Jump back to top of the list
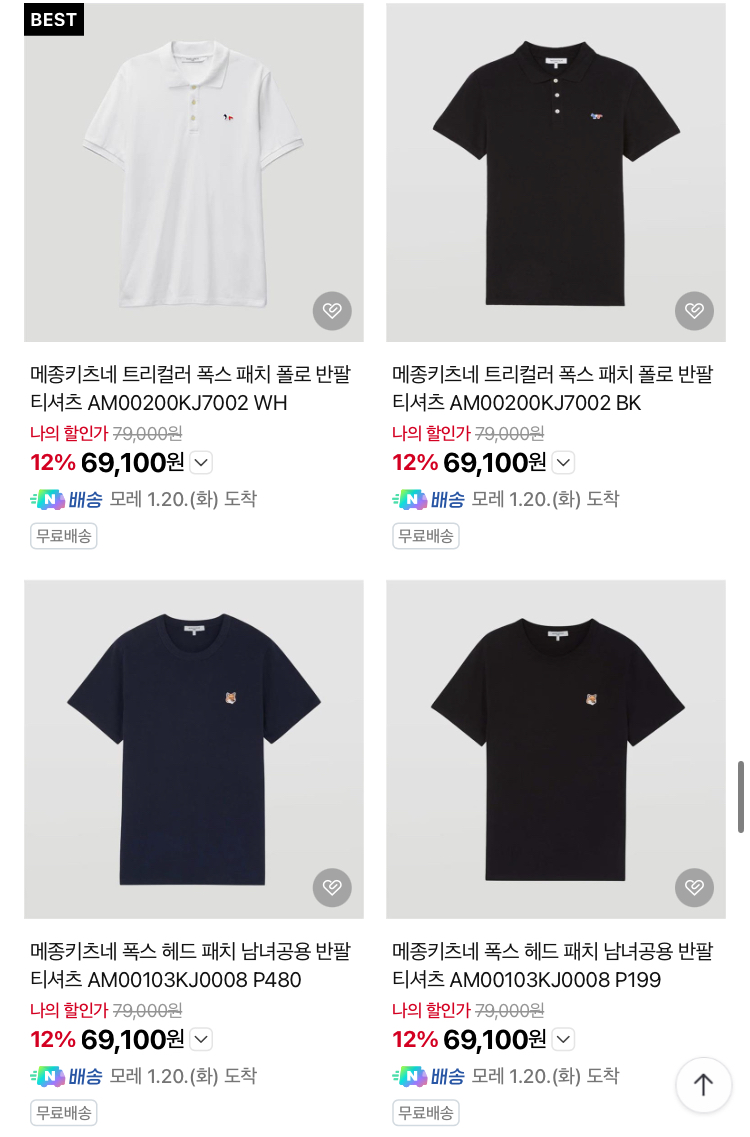The image size is (750, 1137). point(703,1085)
